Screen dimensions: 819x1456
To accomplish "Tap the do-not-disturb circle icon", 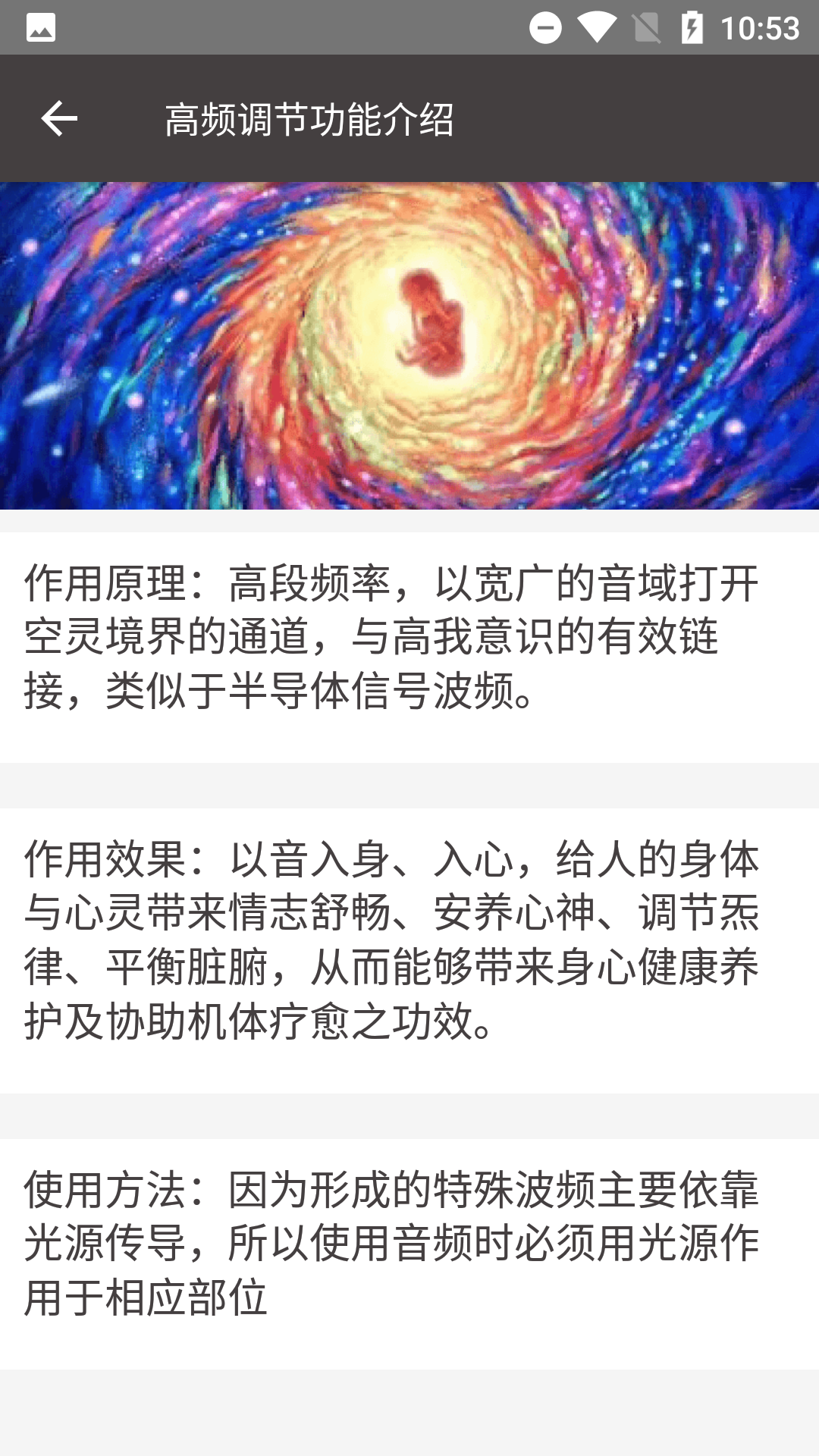I will click(545, 25).
